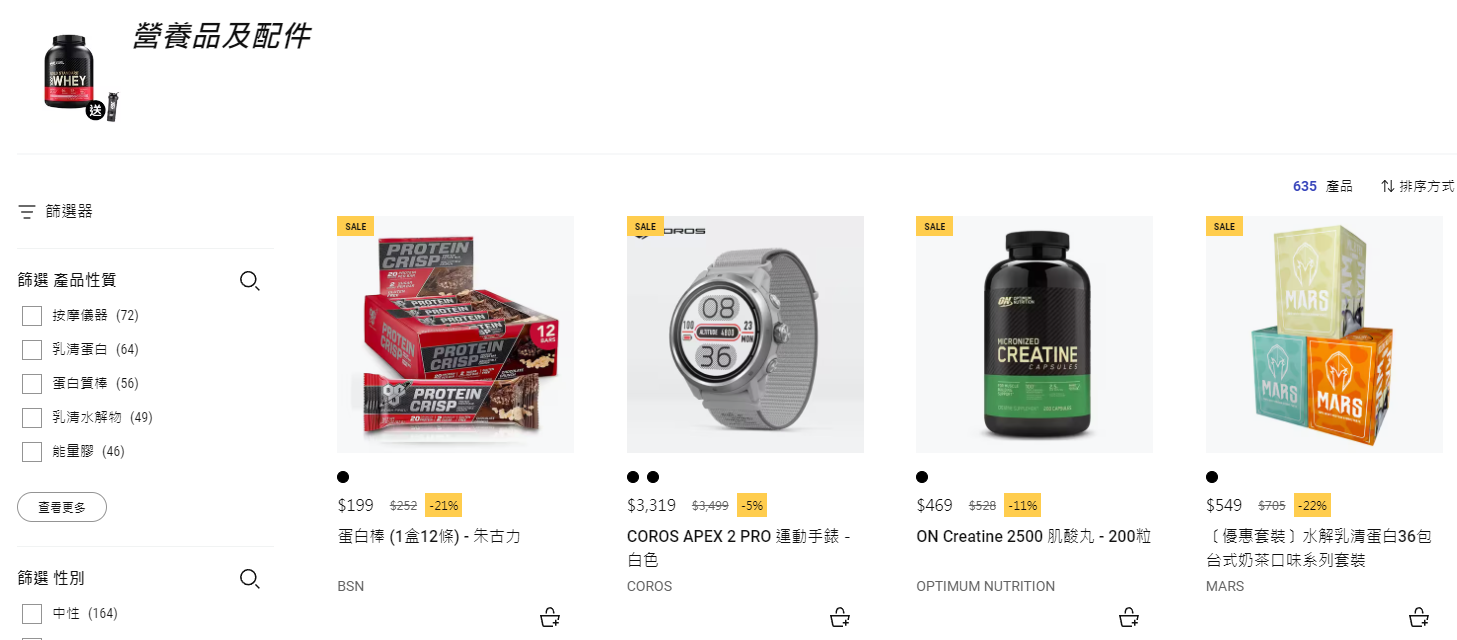Expand more filters with 查看更多

pyautogui.click(x=62, y=507)
